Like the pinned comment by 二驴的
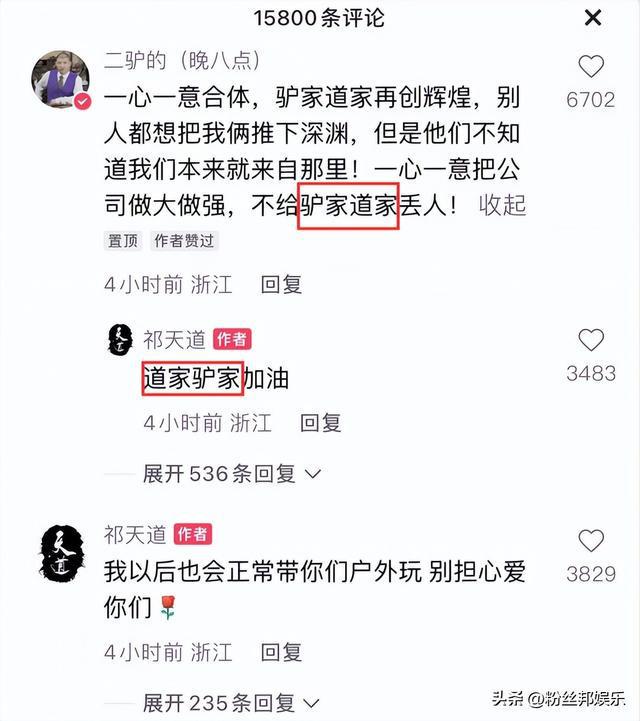640x721 pixels. pos(591,68)
